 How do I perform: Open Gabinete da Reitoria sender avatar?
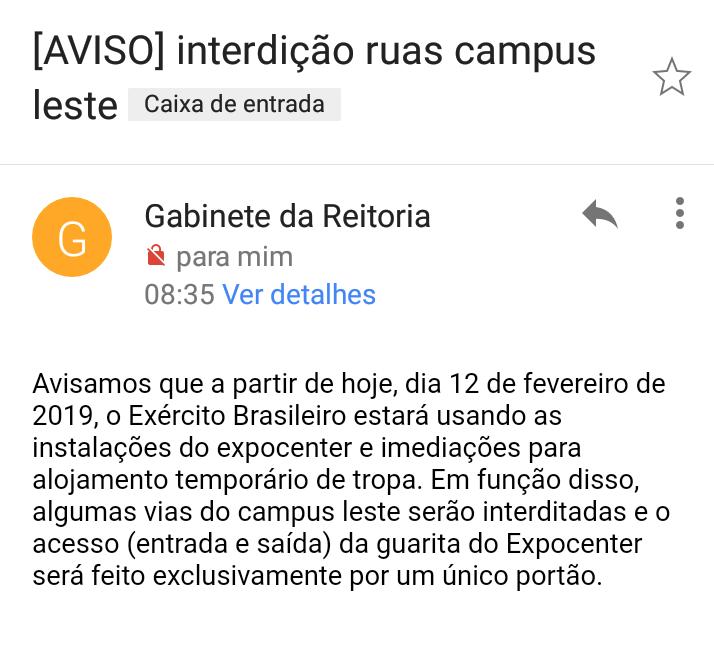coord(72,237)
